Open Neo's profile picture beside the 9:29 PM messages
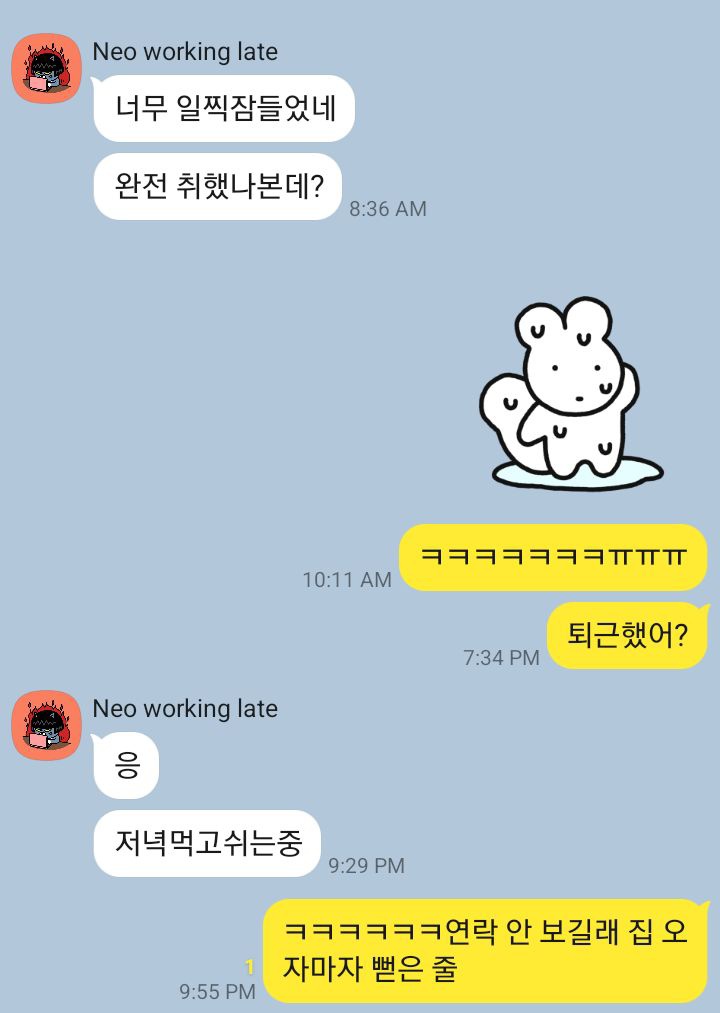 pyautogui.click(x=46, y=725)
